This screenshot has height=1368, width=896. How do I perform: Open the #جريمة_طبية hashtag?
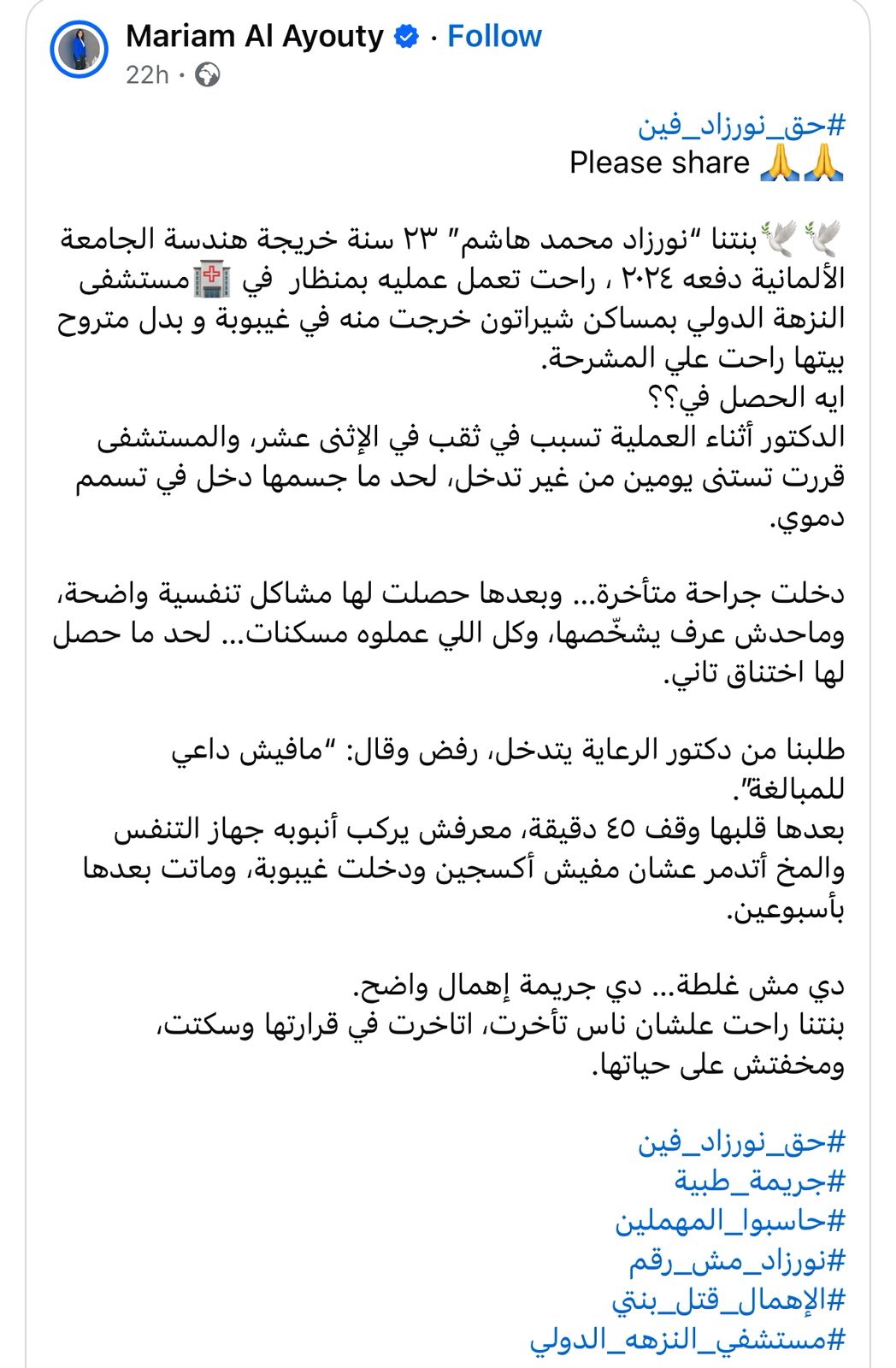click(759, 1181)
